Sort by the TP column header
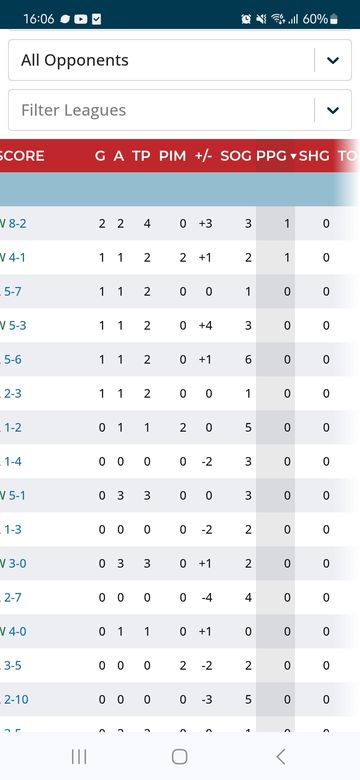360x780 pixels. [141, 156]
